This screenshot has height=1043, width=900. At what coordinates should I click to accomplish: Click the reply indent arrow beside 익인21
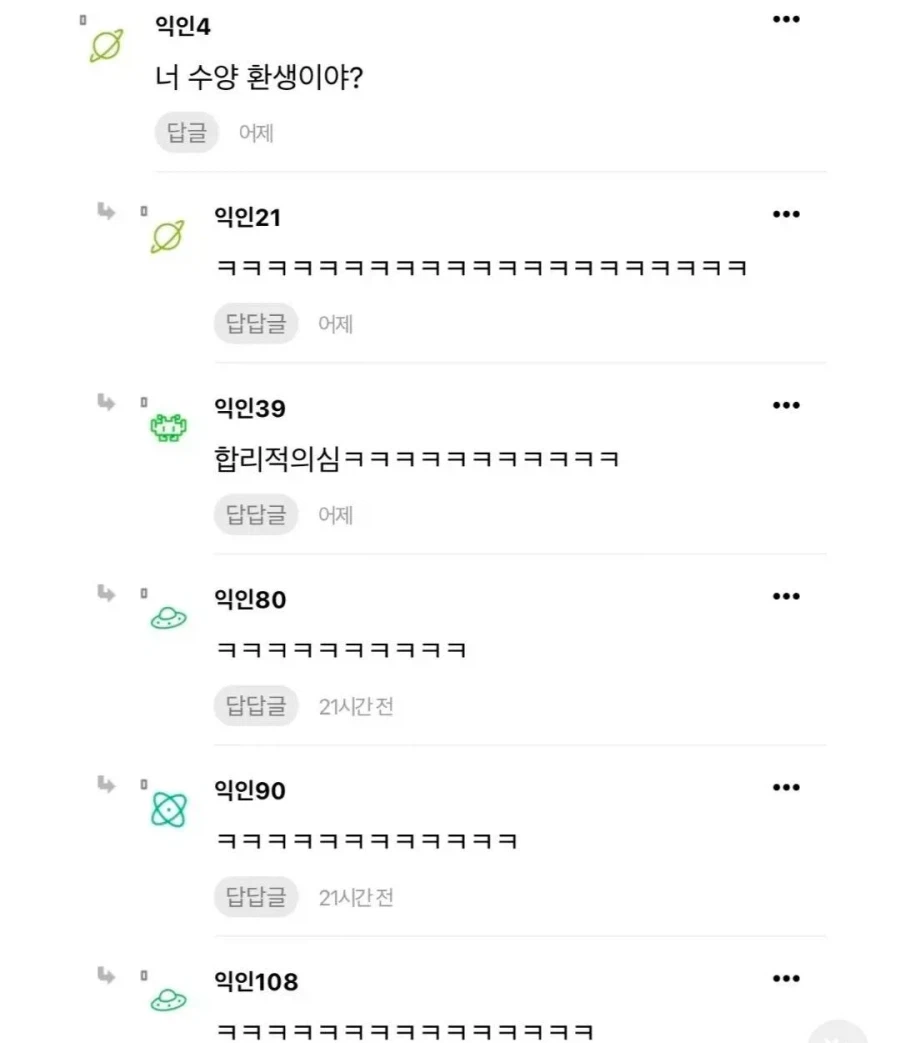coord(107,209)
